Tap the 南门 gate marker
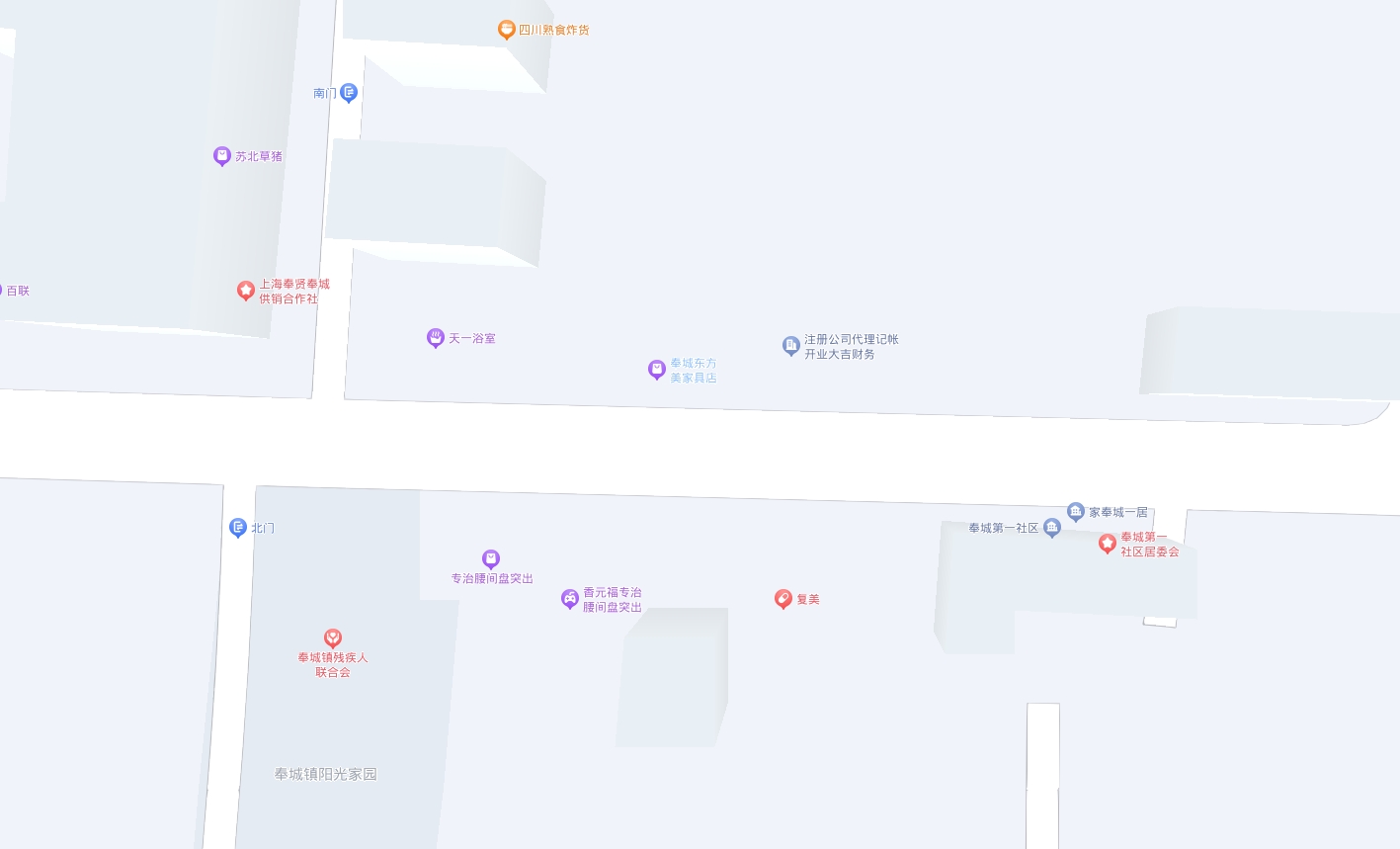The width and height of the screenshot is (1400, 849). click(348, 93)
